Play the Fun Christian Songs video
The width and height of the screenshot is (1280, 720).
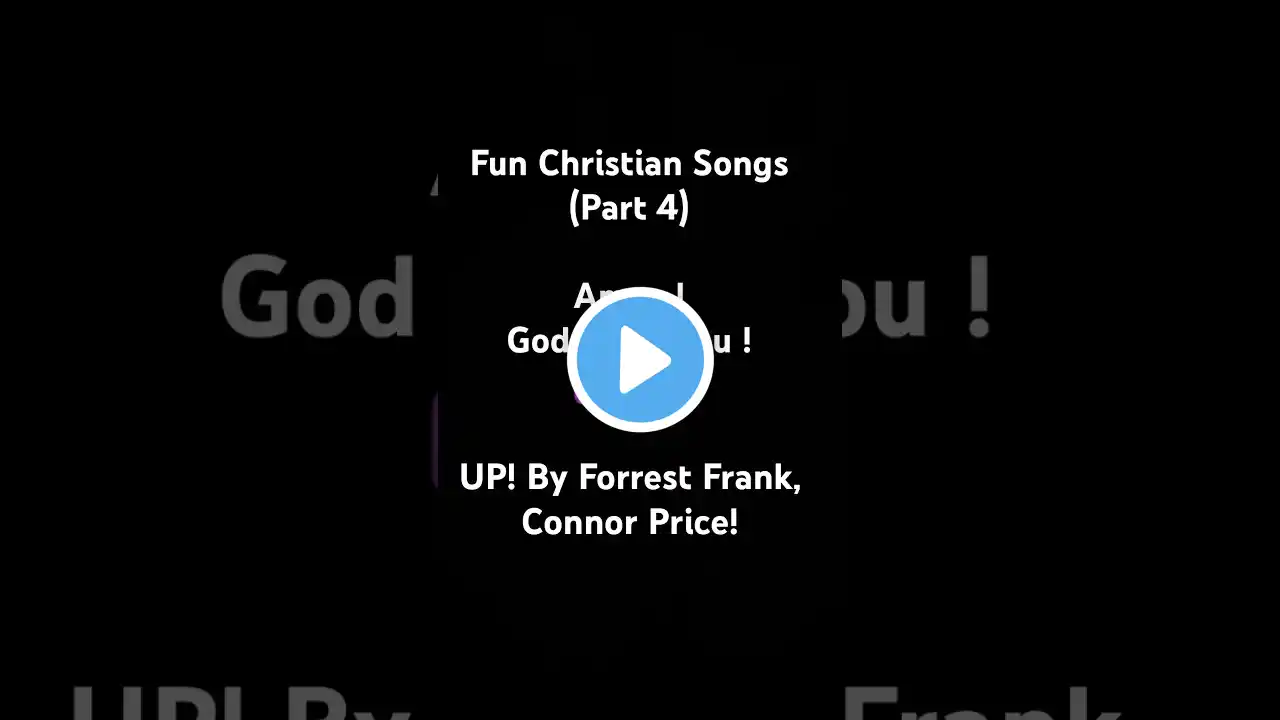pos(640,360)
